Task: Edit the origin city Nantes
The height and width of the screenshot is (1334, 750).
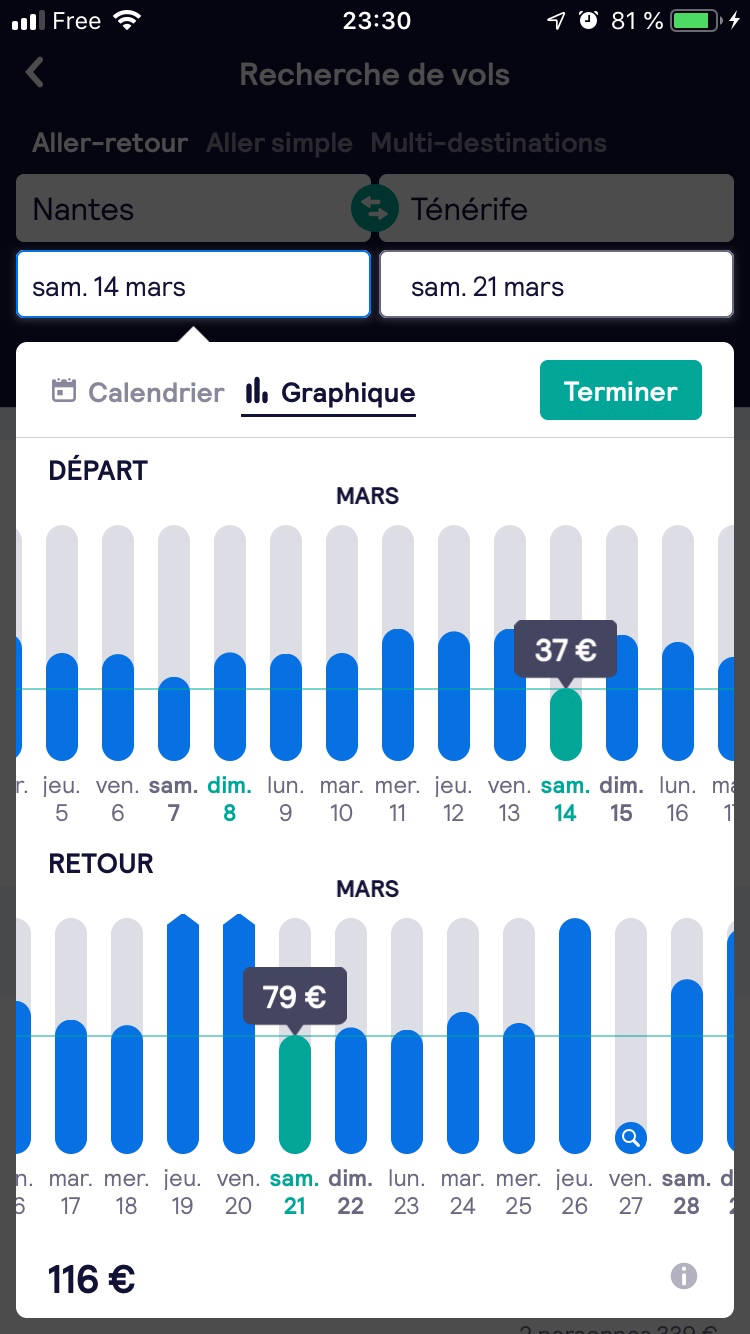Action: pyautogui.click(x=180, y=209)
